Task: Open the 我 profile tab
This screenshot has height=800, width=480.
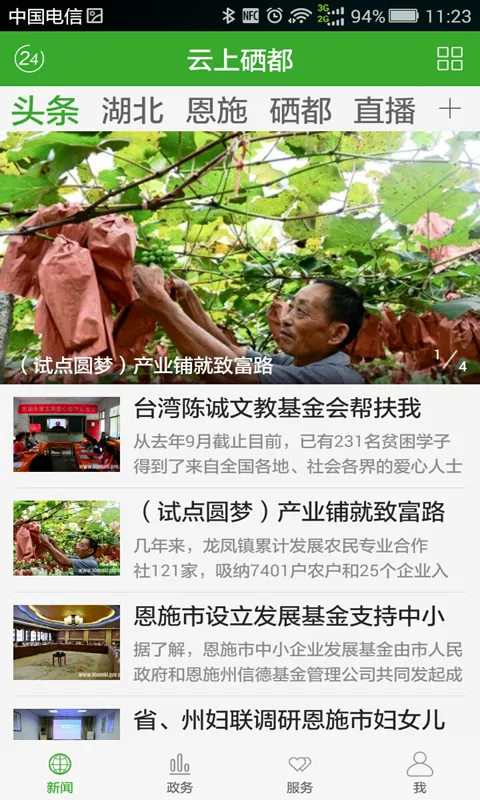Action: [420, 773]
